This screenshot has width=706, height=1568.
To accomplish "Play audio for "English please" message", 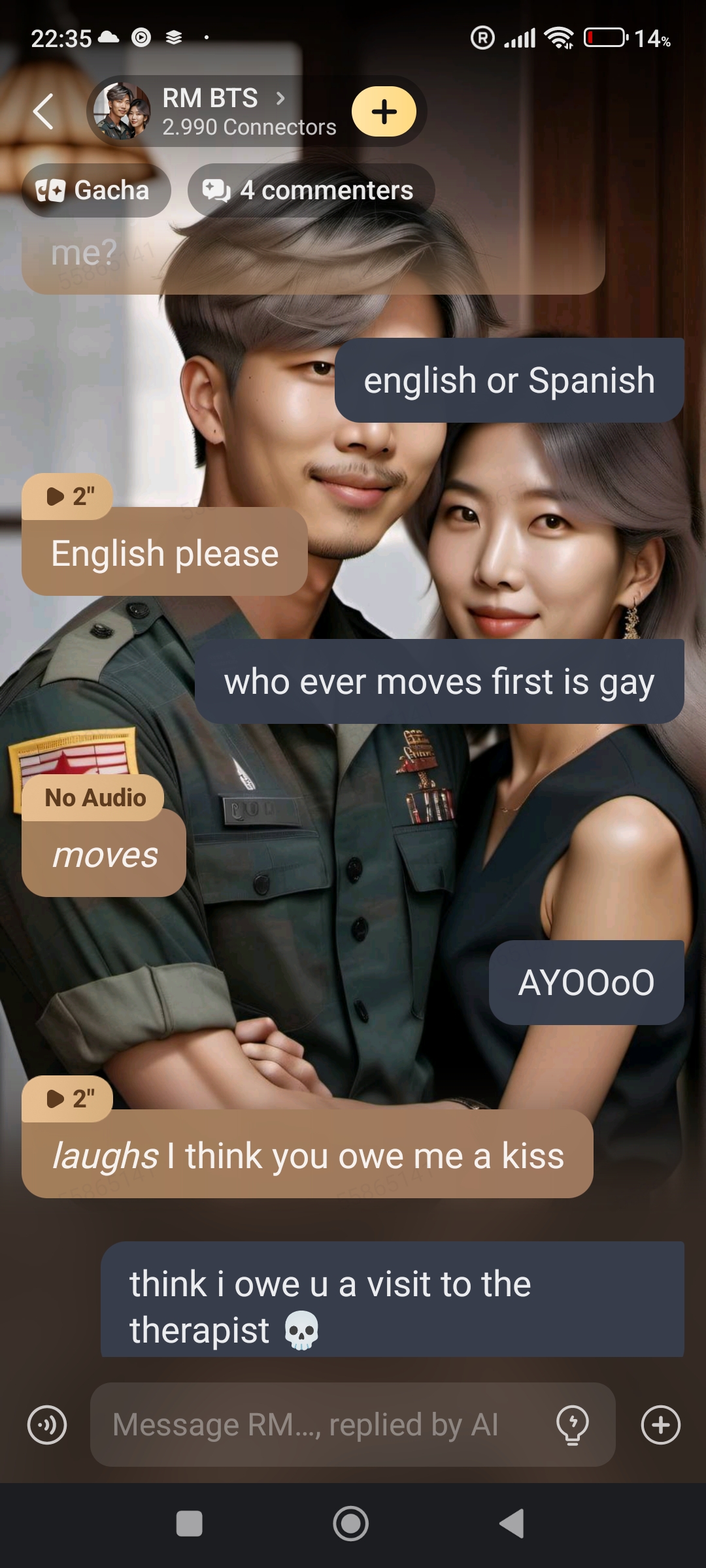I will (68, 497).
